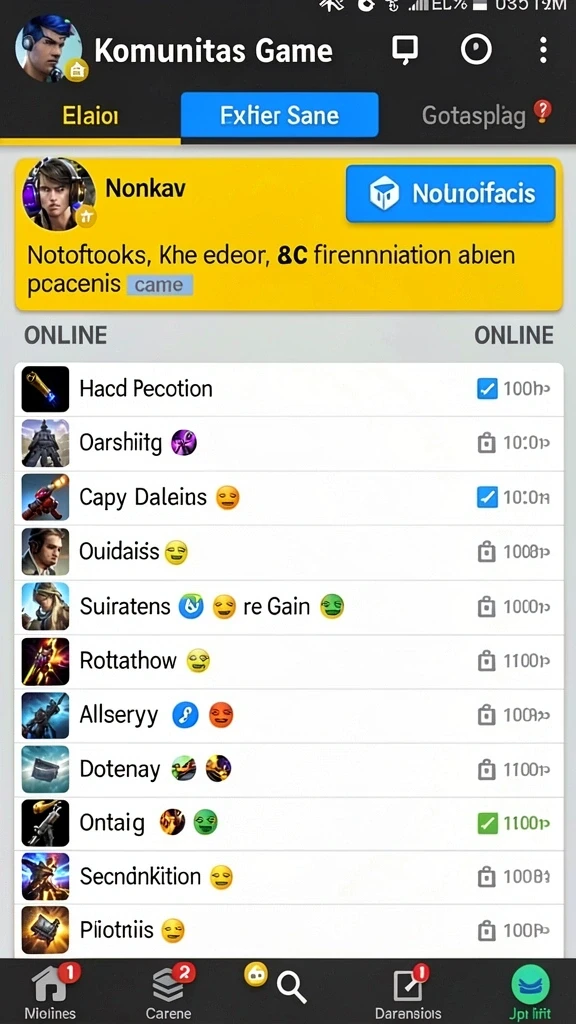Image resolution: width=576 pixels, height=1024 pixels.
Task: Open the Hacd Pecotion row
Action: pyautogui.click(x=289, y=389)
